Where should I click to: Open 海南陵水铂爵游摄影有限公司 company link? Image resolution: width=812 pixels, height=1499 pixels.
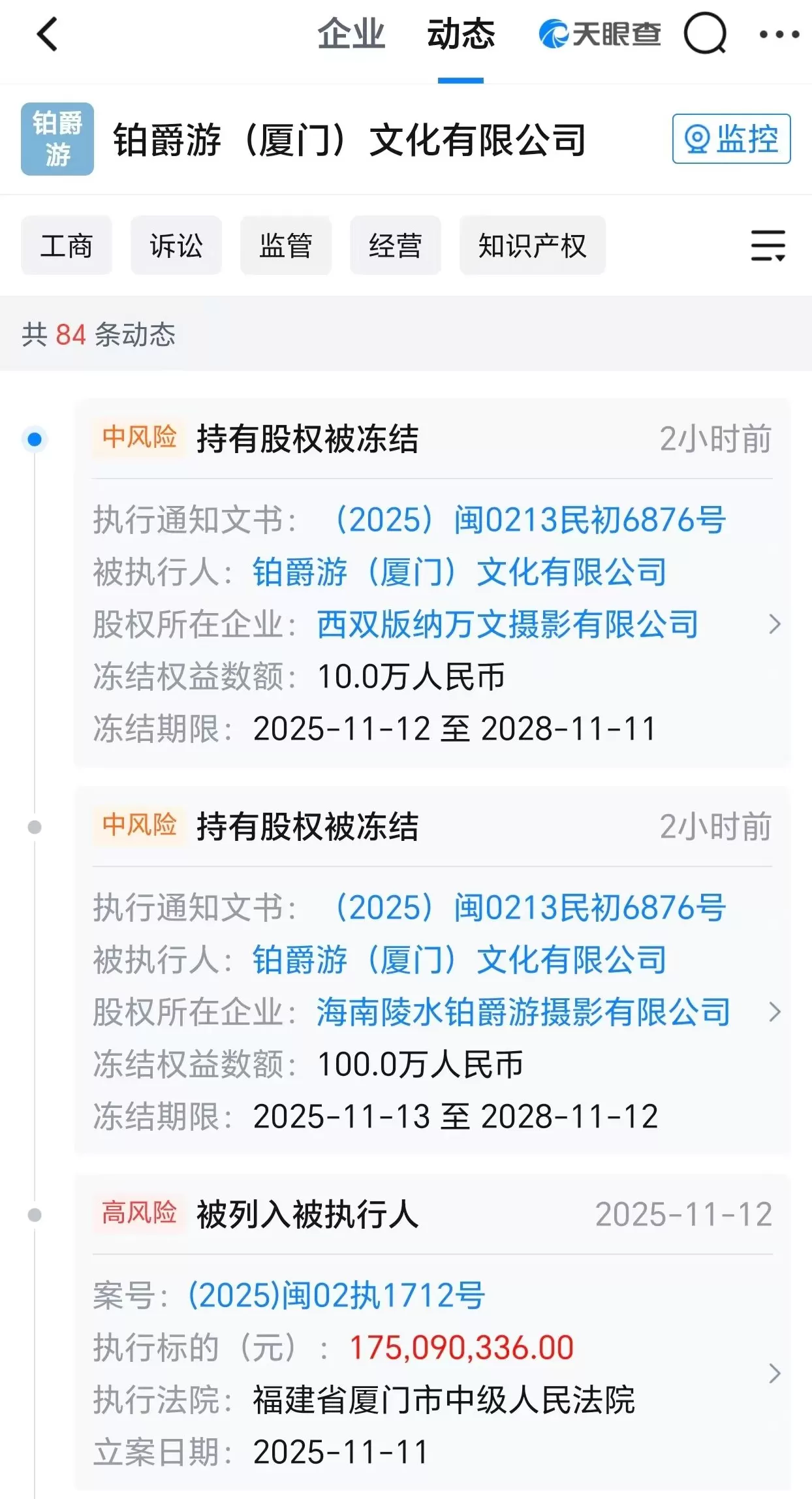tap(522, 1013)
